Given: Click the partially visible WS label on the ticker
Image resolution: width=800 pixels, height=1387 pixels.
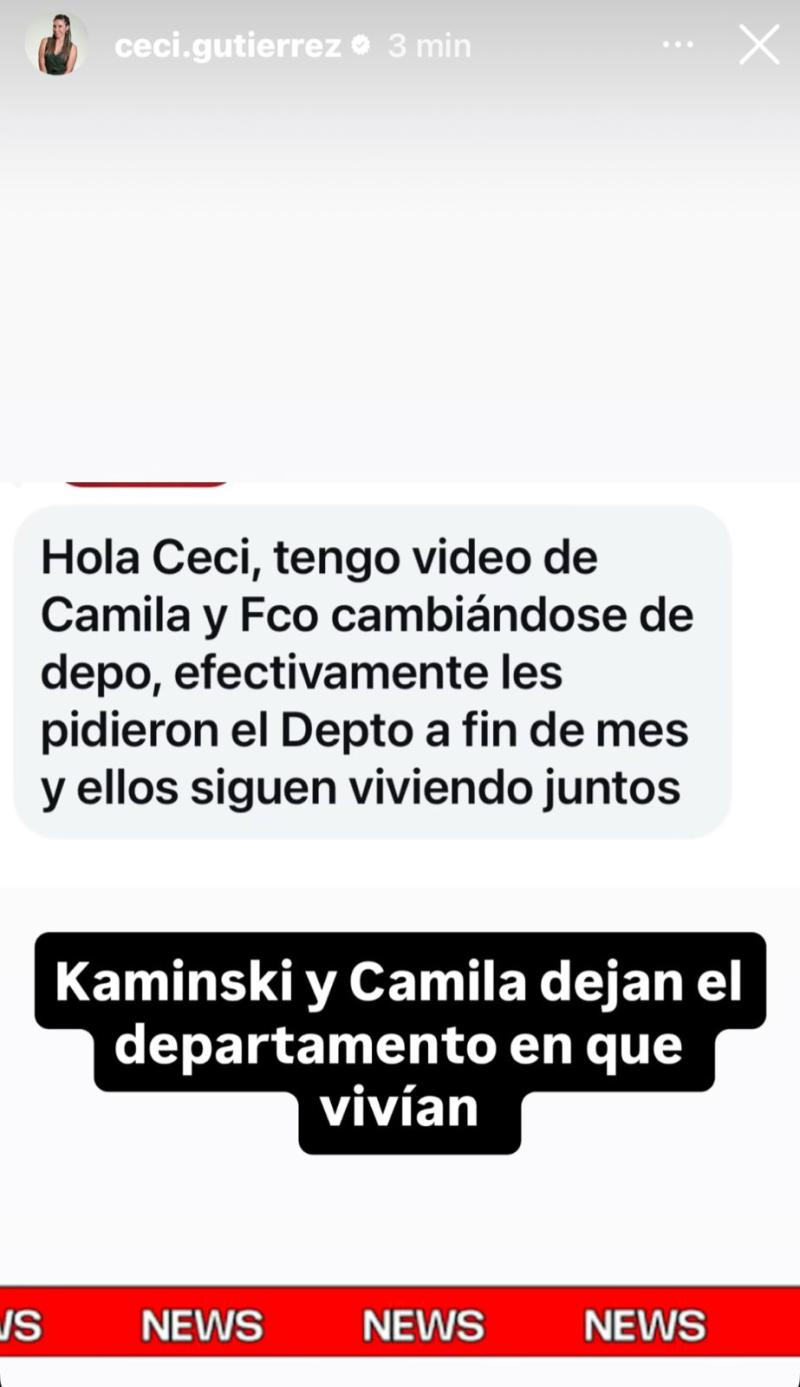Looking at the screenshot, I should [x=20, y=1324].
